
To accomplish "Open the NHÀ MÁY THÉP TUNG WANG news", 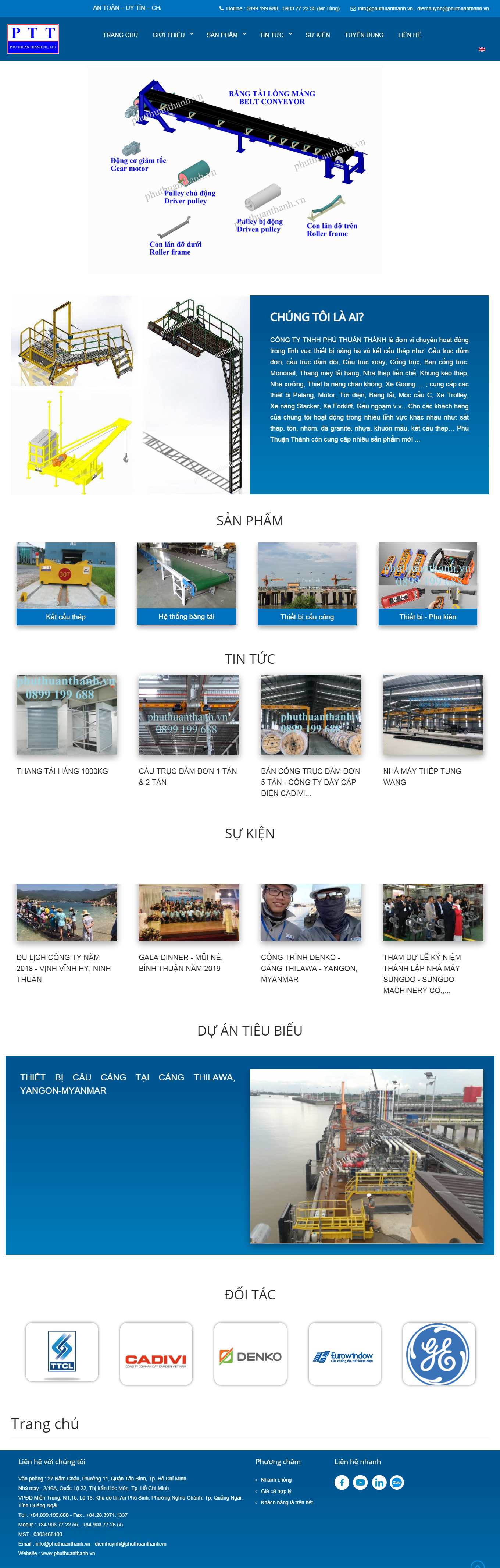I will coord(422,776).
